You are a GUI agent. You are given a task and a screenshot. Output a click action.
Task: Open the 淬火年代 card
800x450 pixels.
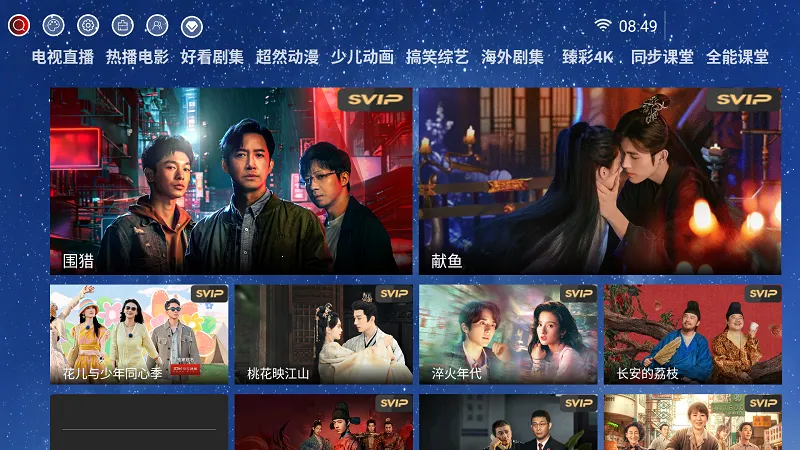point(508,335)
